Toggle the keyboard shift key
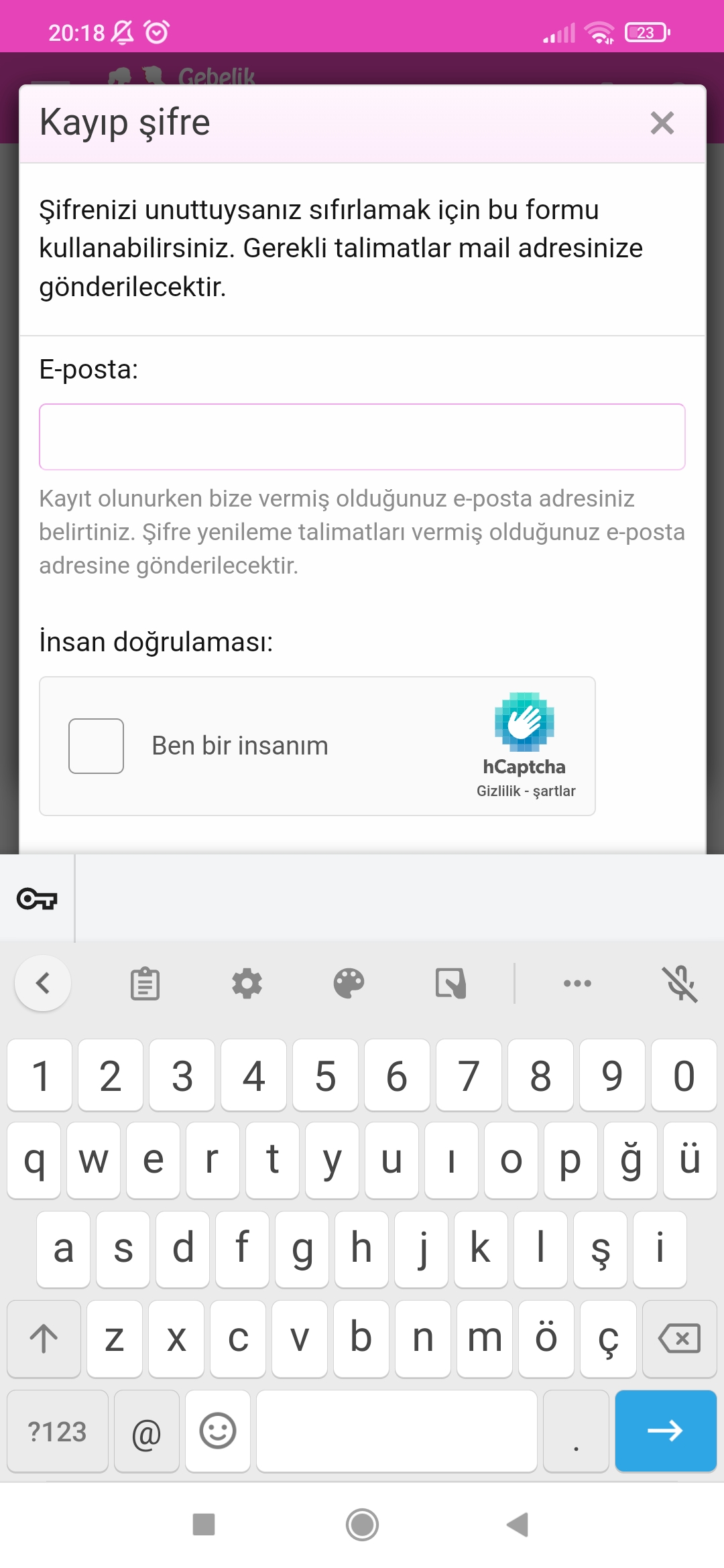This screenshot has height=1568, width=724. pos(44,1339)
